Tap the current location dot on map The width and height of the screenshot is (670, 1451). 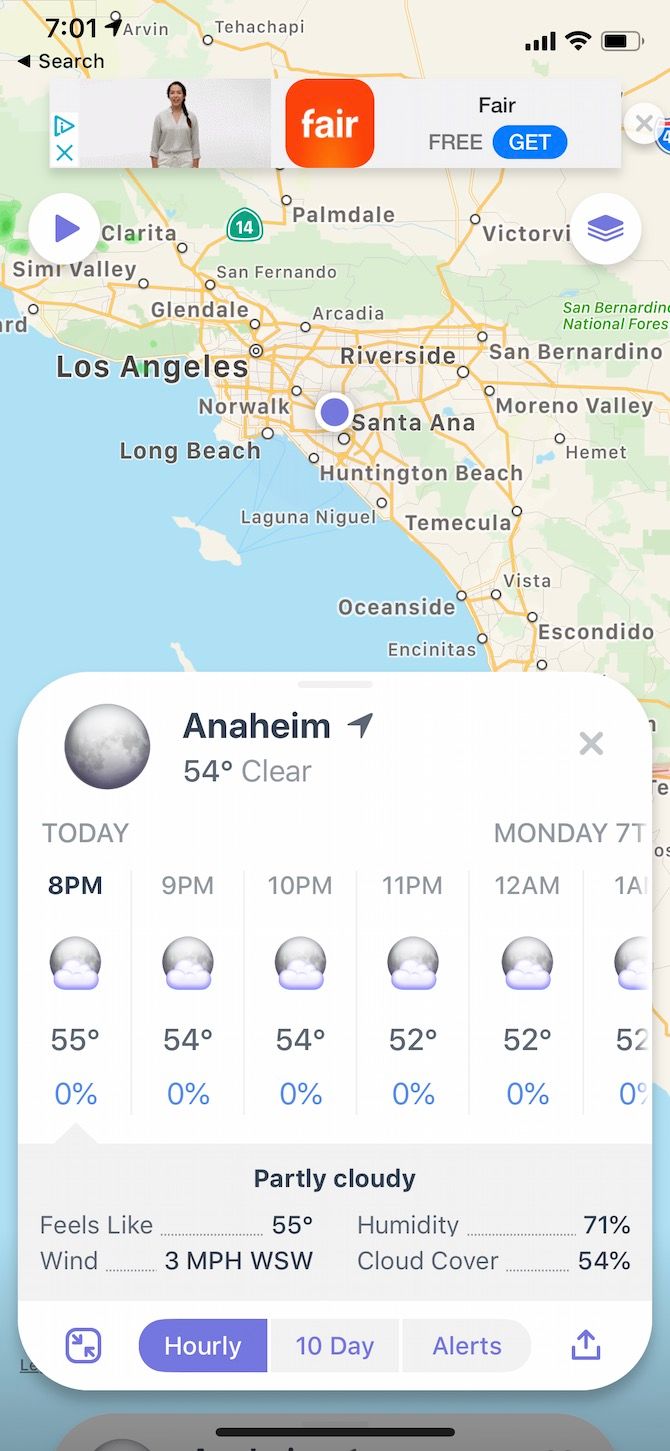(x=334, y=411)
